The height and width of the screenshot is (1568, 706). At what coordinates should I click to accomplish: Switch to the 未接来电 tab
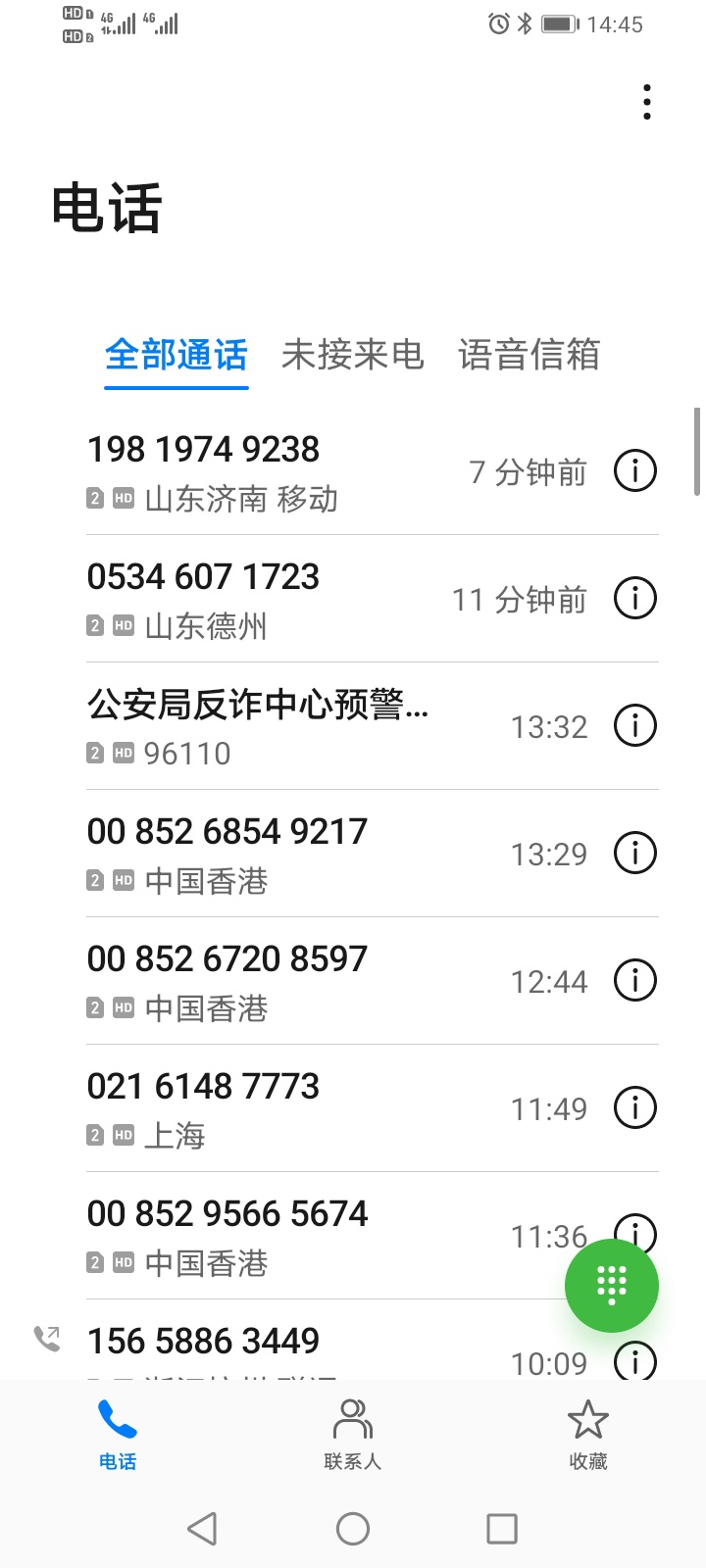coord(352,355)
